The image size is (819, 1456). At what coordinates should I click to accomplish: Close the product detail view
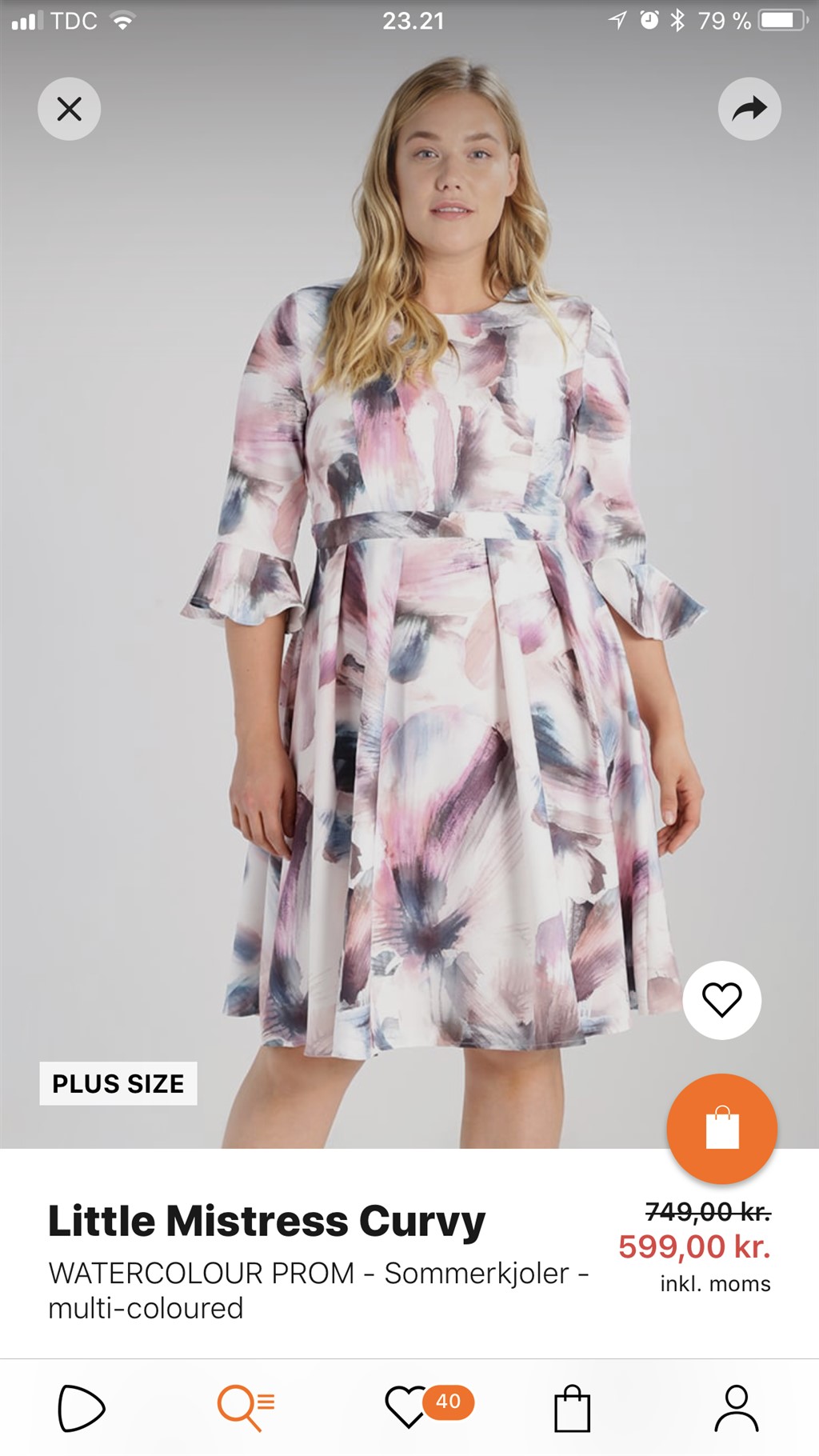(x=70, y=109)
